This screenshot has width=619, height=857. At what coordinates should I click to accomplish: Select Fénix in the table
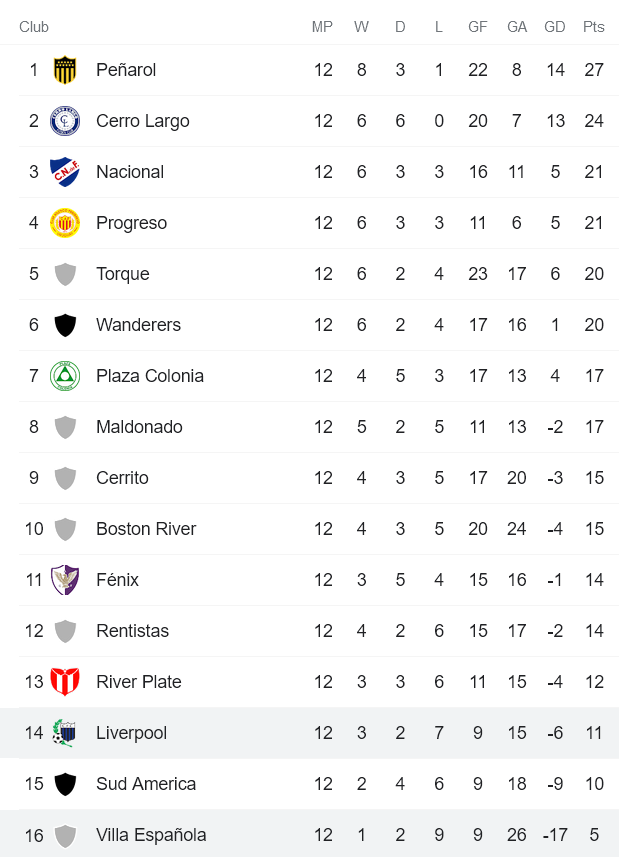point(117,580)
